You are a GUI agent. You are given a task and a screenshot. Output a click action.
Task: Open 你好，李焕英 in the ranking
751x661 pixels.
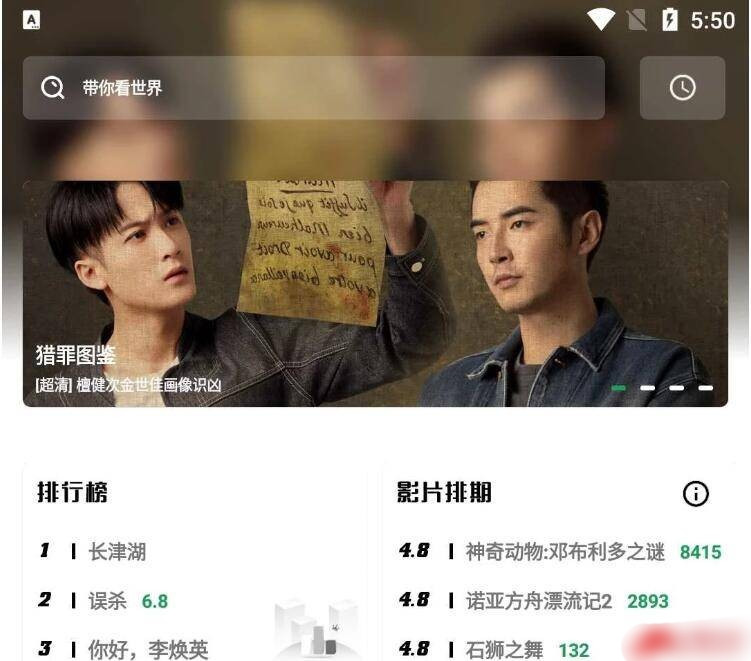coord(148,650)
